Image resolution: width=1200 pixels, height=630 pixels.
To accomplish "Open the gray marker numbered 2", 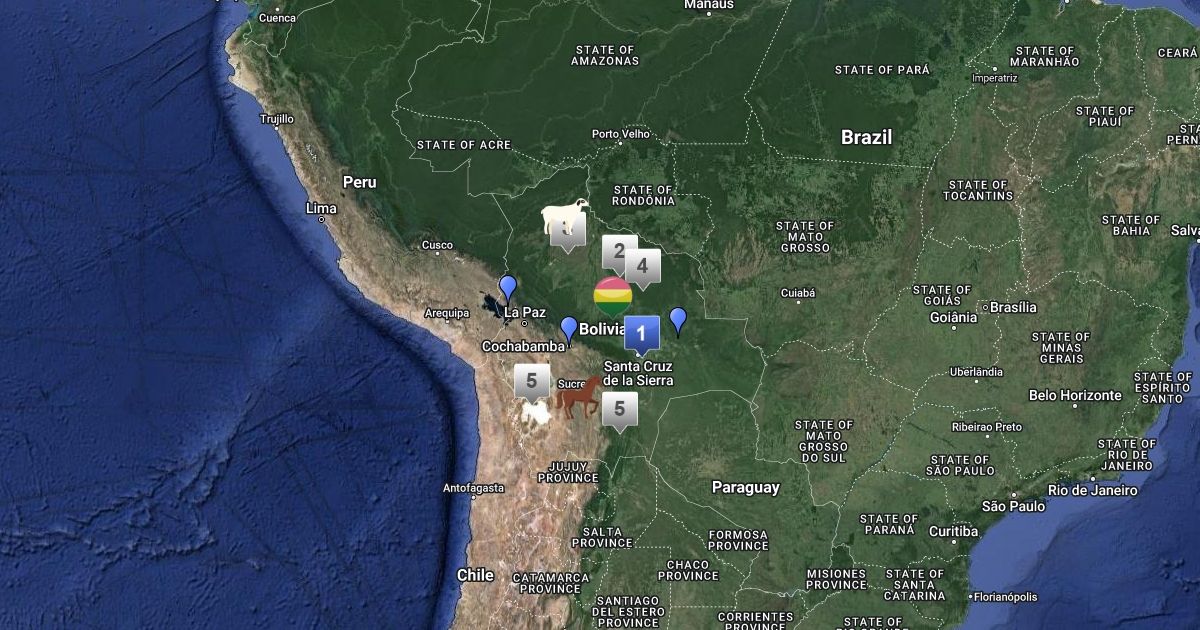I will (x=617, y=252).
